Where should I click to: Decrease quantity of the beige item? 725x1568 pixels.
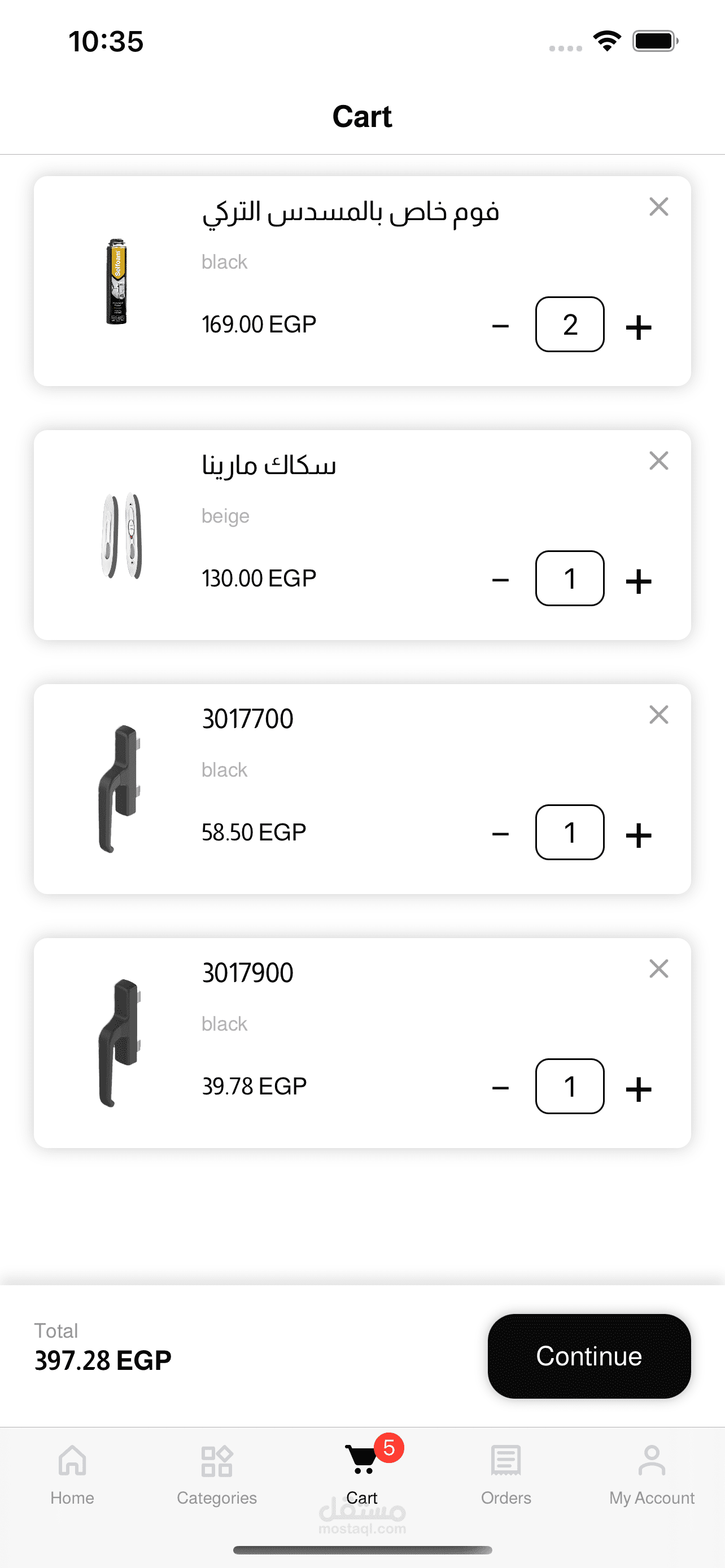(500, 580)
